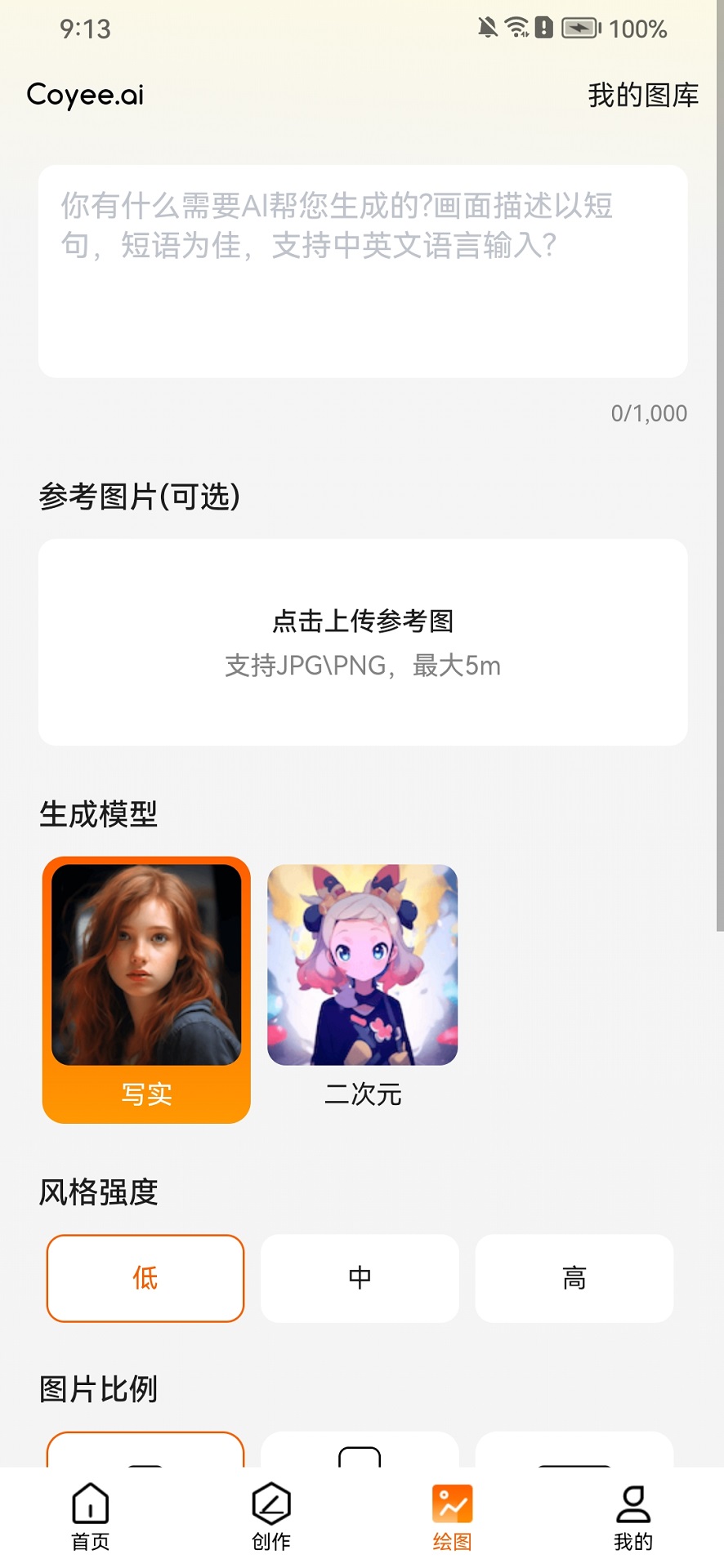This screenshot has width=724, height=1568.
Task: Switch to the 我的 profile tab
Action: pos(633,1517)
